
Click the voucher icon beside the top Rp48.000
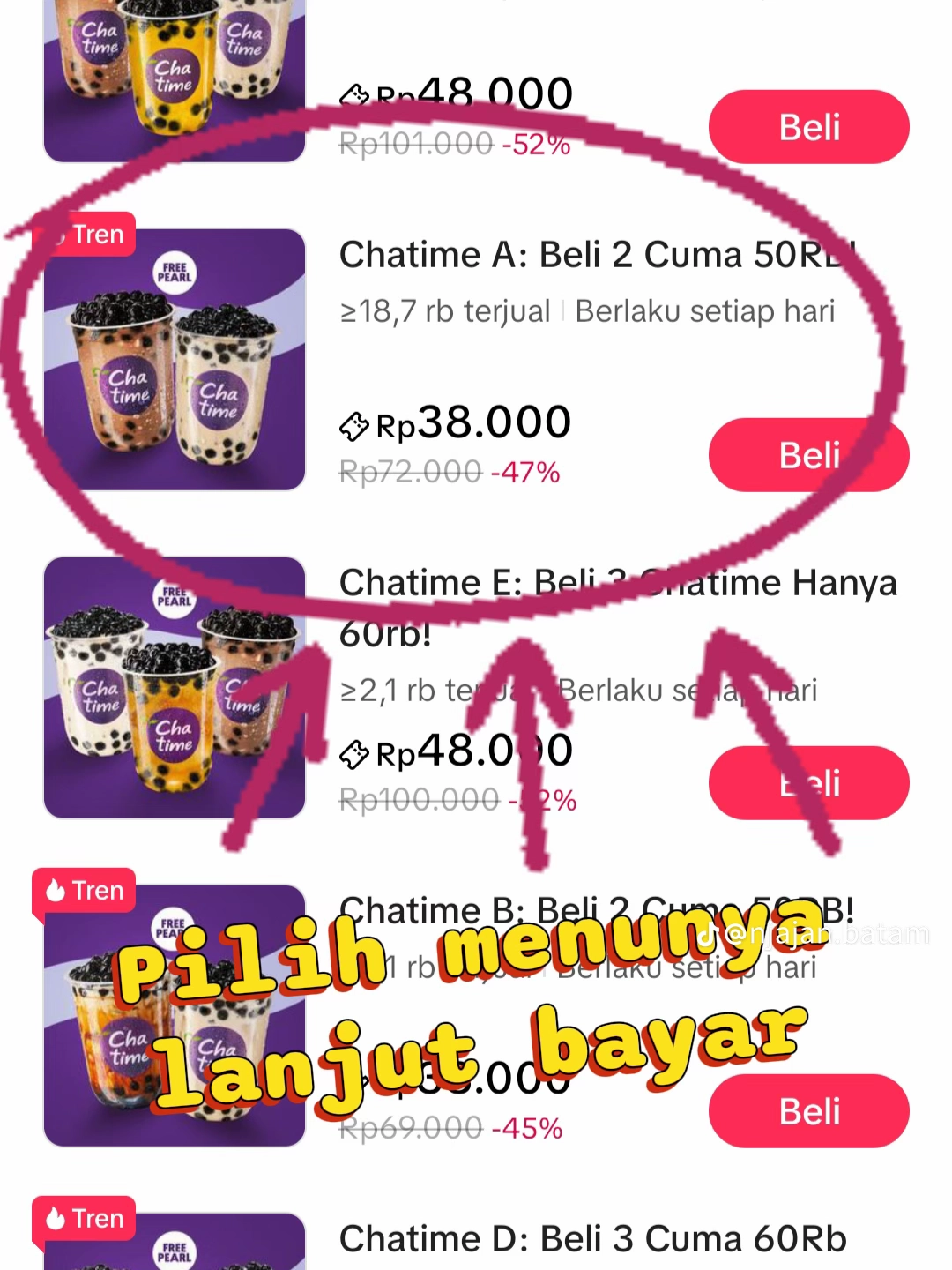point(356,94)
